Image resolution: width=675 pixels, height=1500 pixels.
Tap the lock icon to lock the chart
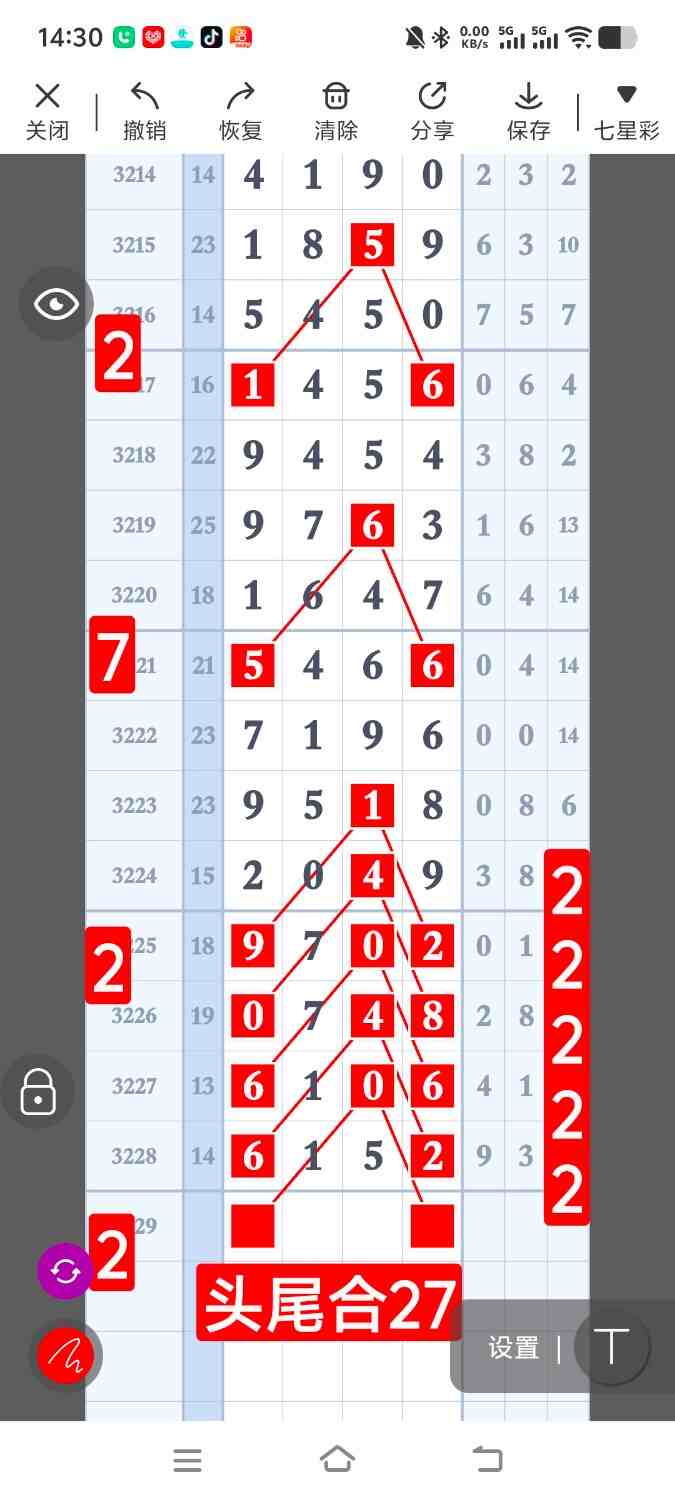38,1092
